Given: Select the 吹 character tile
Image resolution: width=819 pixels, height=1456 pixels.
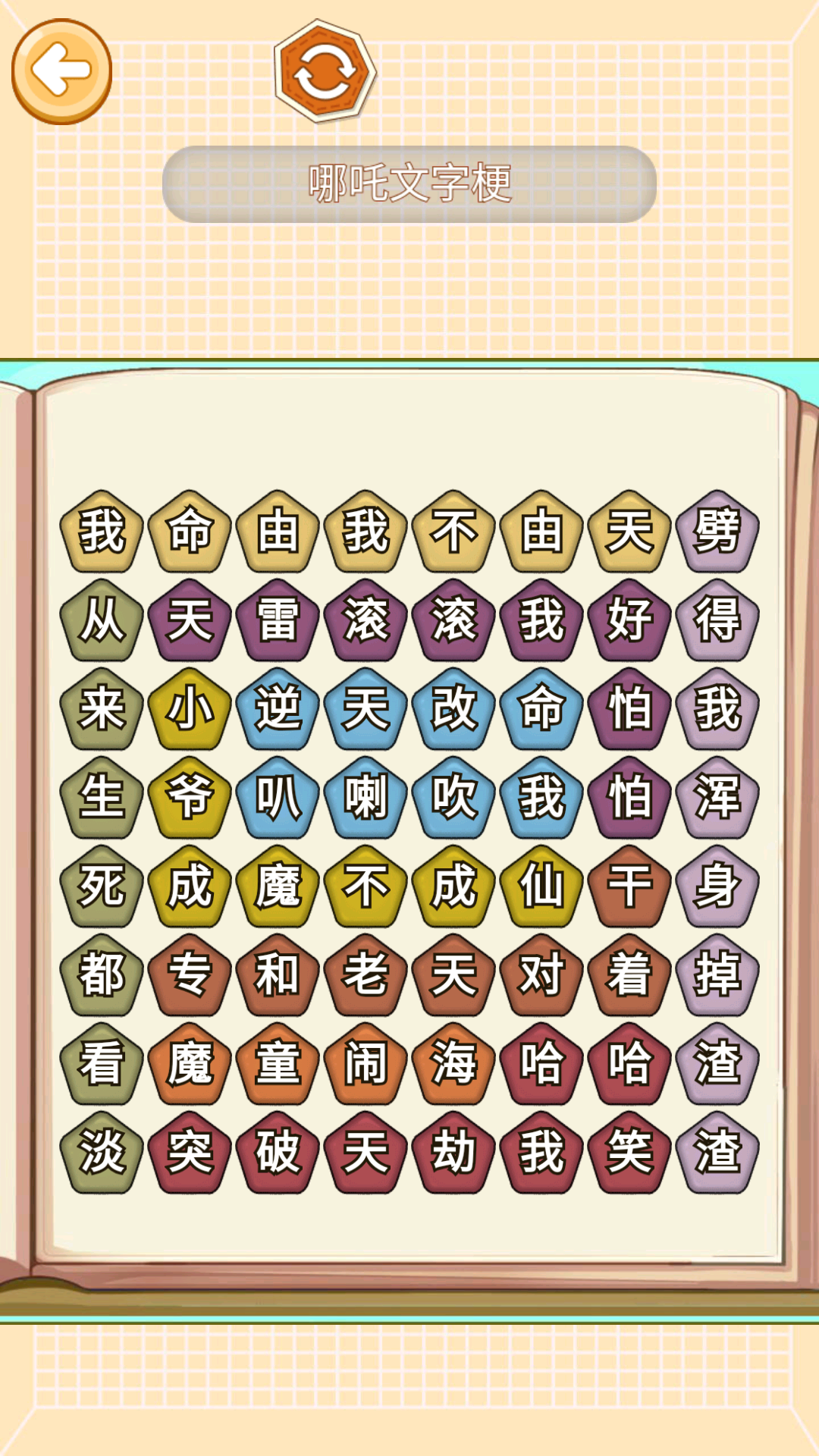Looking at the screenshot, I should pyautogui.click(x=453, y=798).
